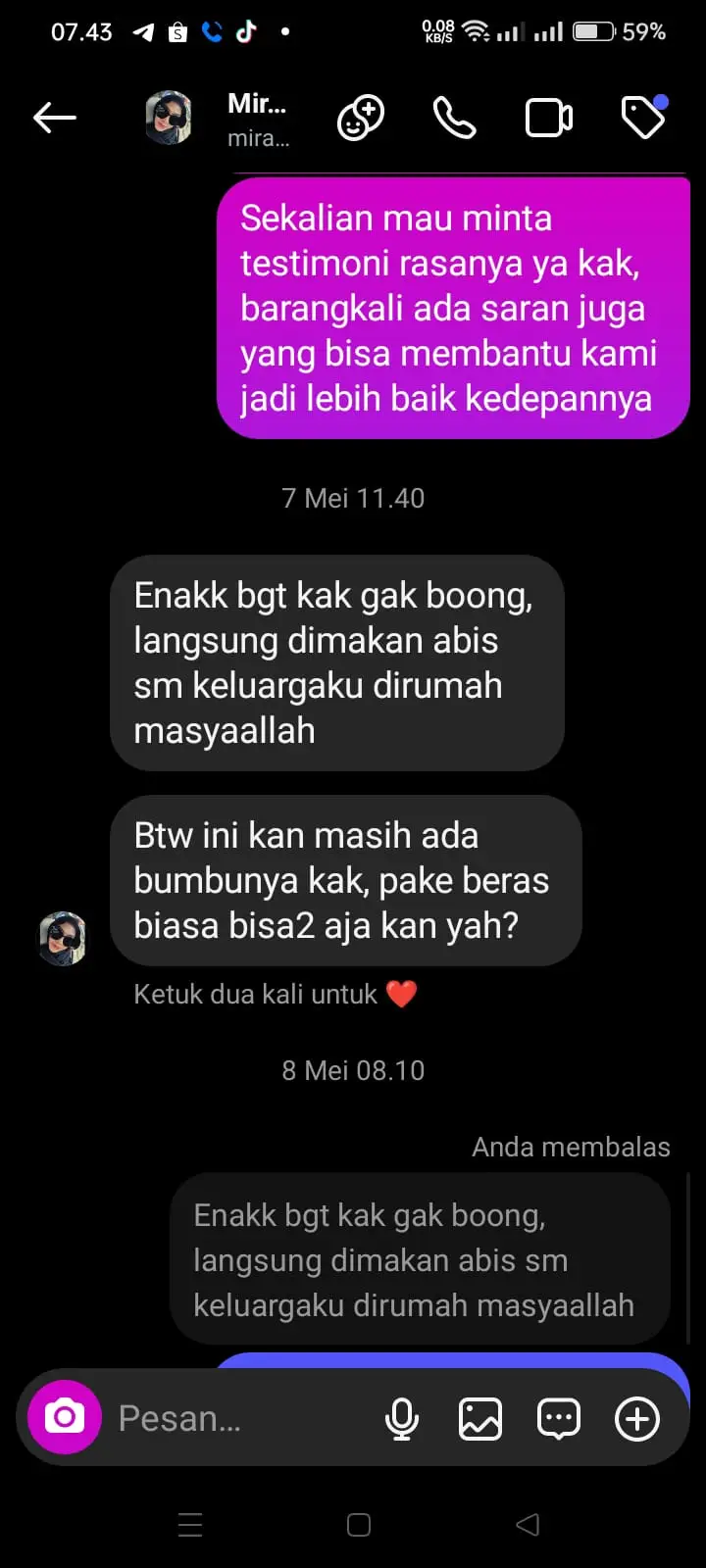Jump to the quoted reply Enakk bgt message

(x=420, y=1259)
